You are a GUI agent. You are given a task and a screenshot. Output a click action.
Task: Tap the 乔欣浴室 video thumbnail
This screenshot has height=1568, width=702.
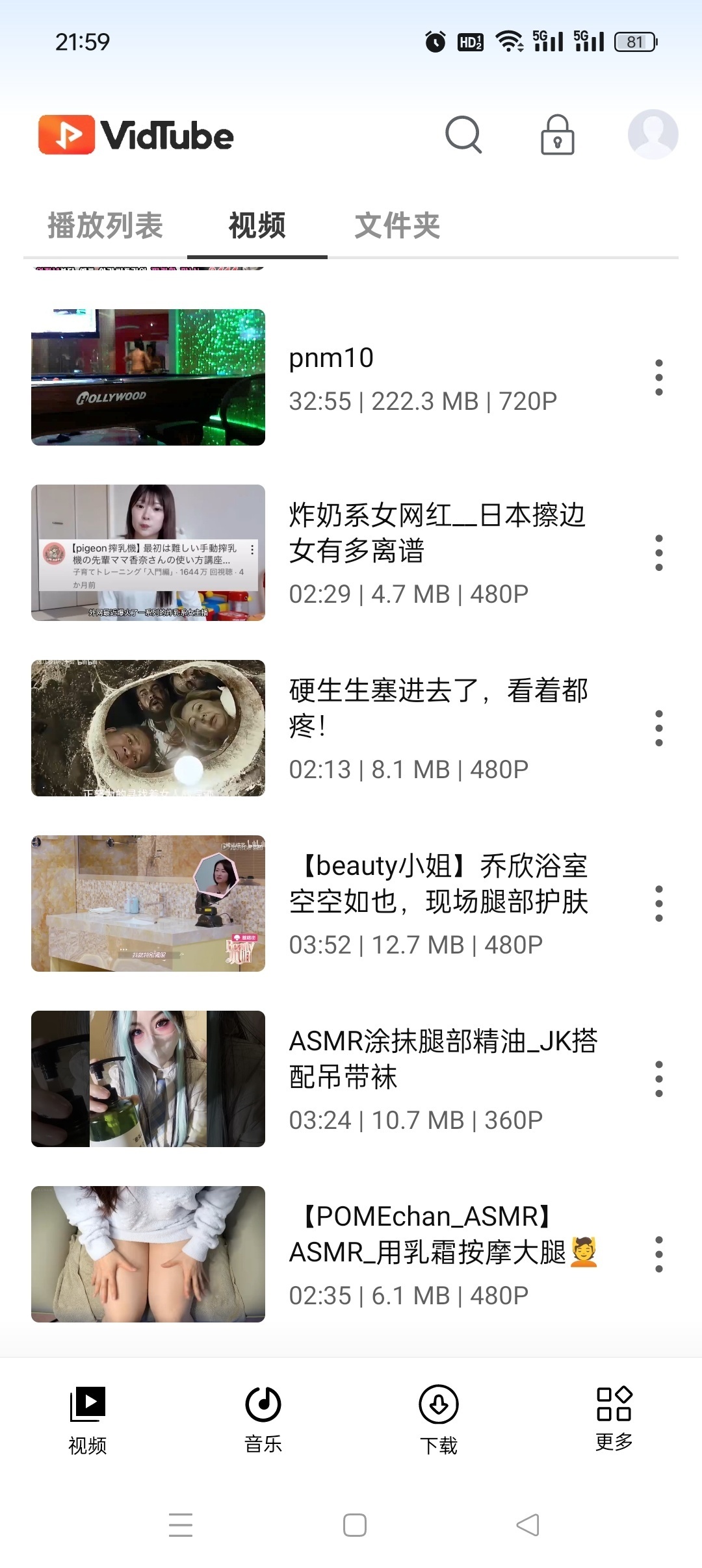148,904
